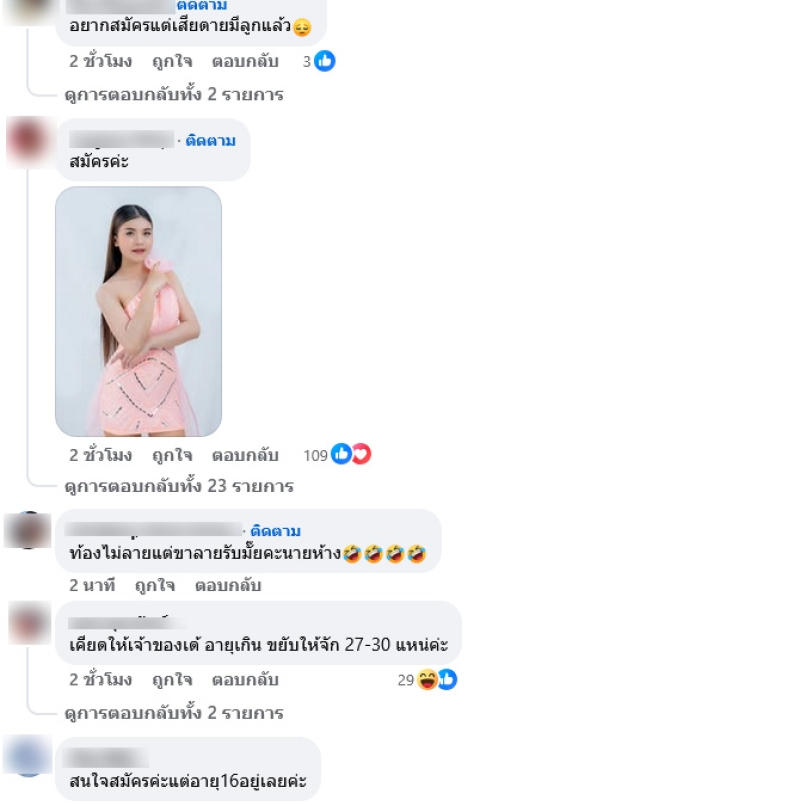Like the comment 'ท้องไม่ลายแต่ขาลายรับมั้ยคะนายห้าง'
The image size is (800, 806).
154,585
